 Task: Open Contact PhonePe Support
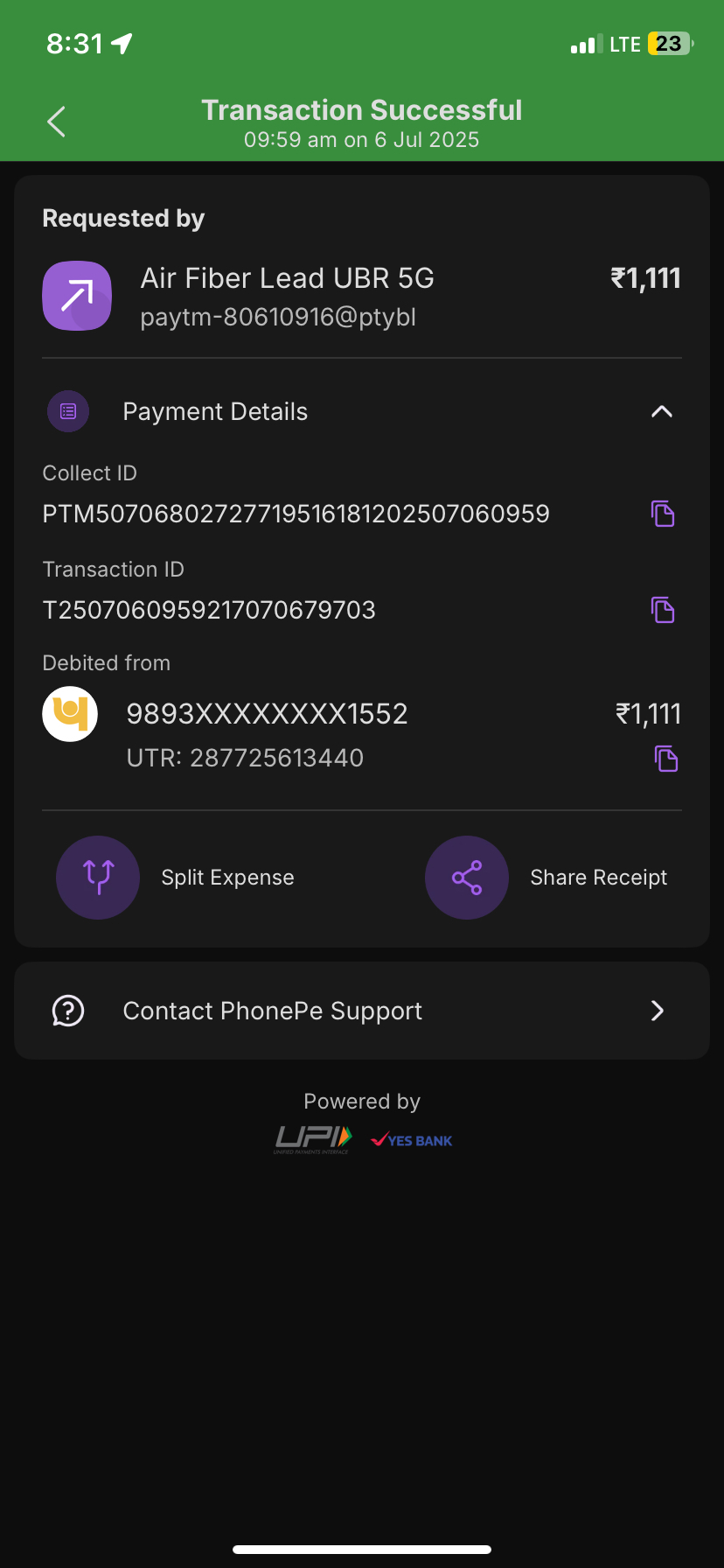click(x=361, y=1011)
